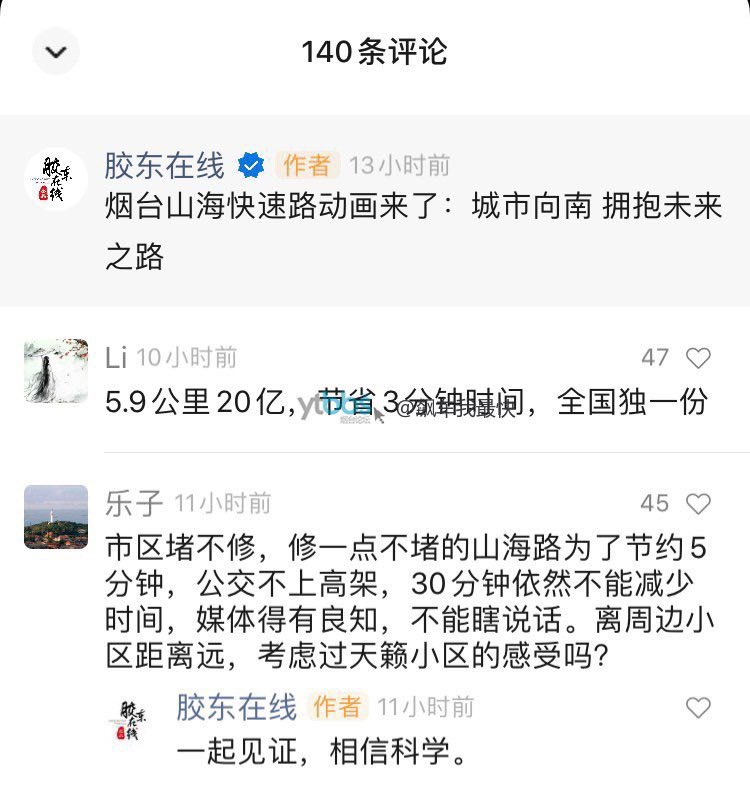Open 乐子's profile avatar

[56, 517]
